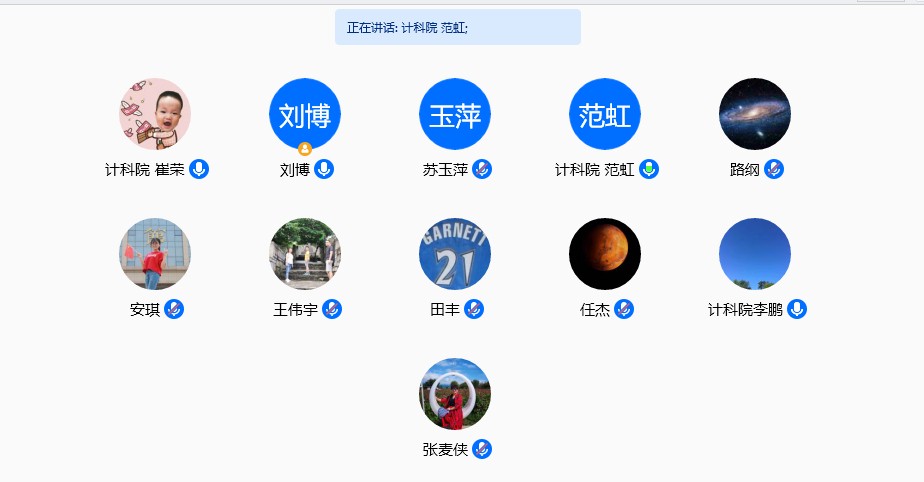The height and width of the screenshot is (482, 924).
Task: Select 任杰's red planet avatar
Action: pyautogui.click(x=605, y=254)
